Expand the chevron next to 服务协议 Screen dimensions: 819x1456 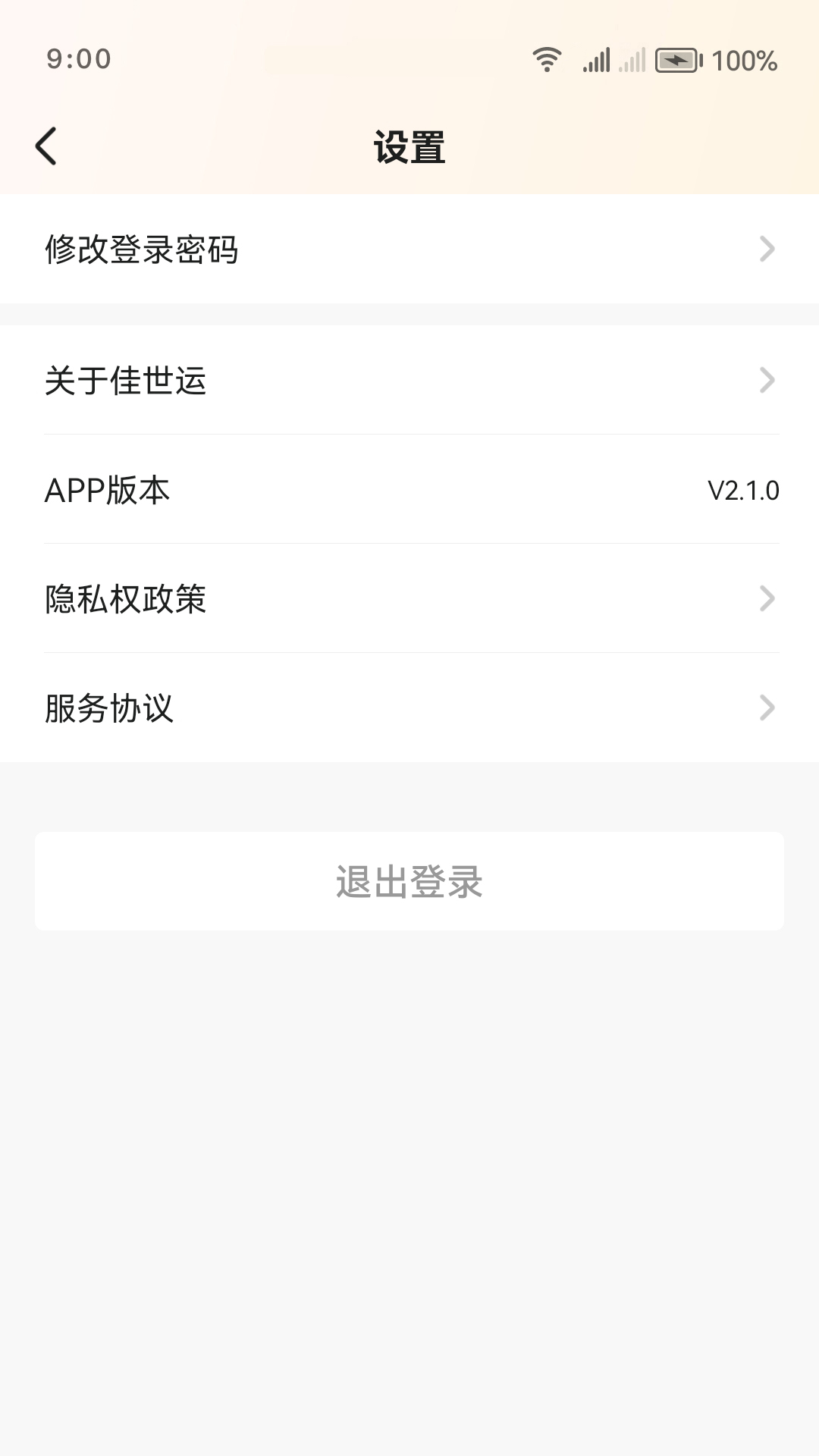tap(768, 709)
